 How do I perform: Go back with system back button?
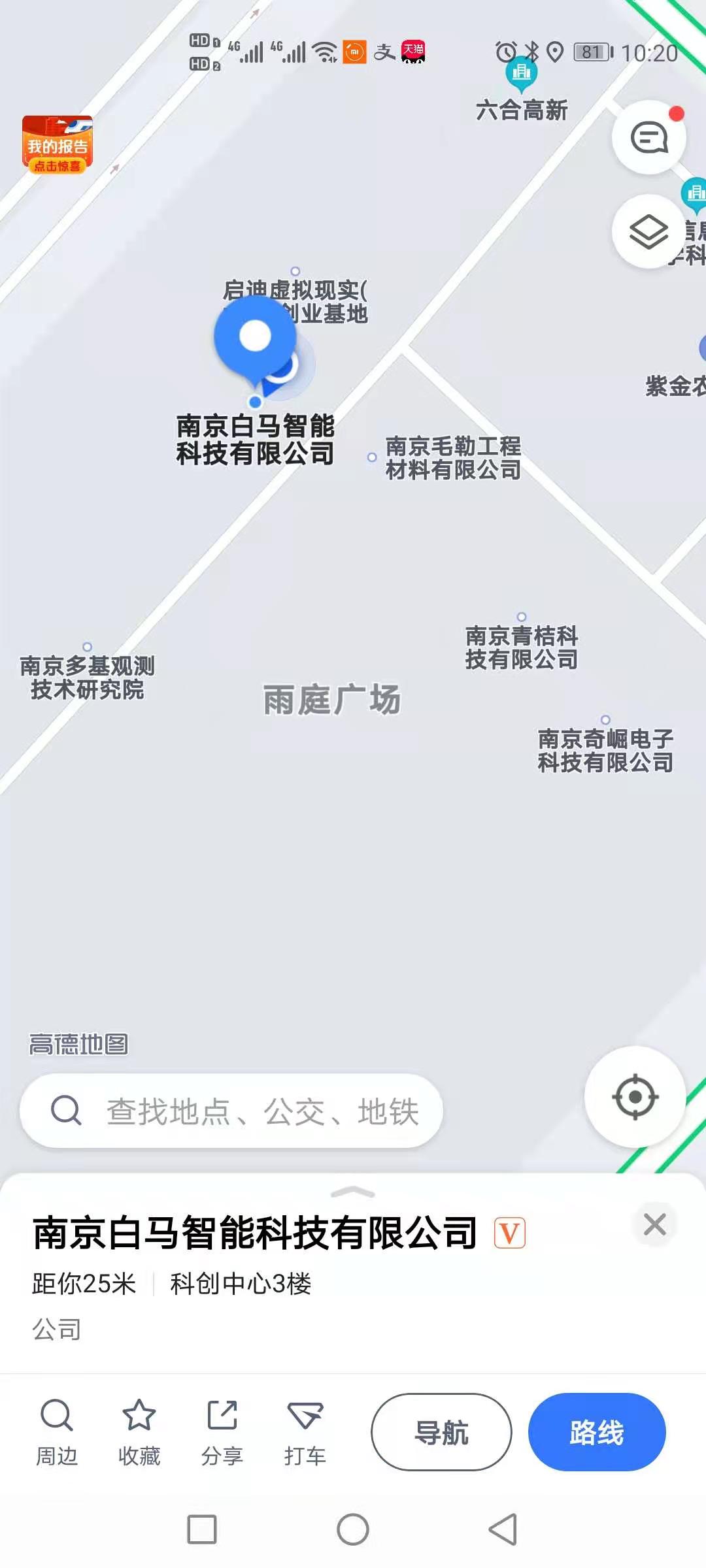503,1529
